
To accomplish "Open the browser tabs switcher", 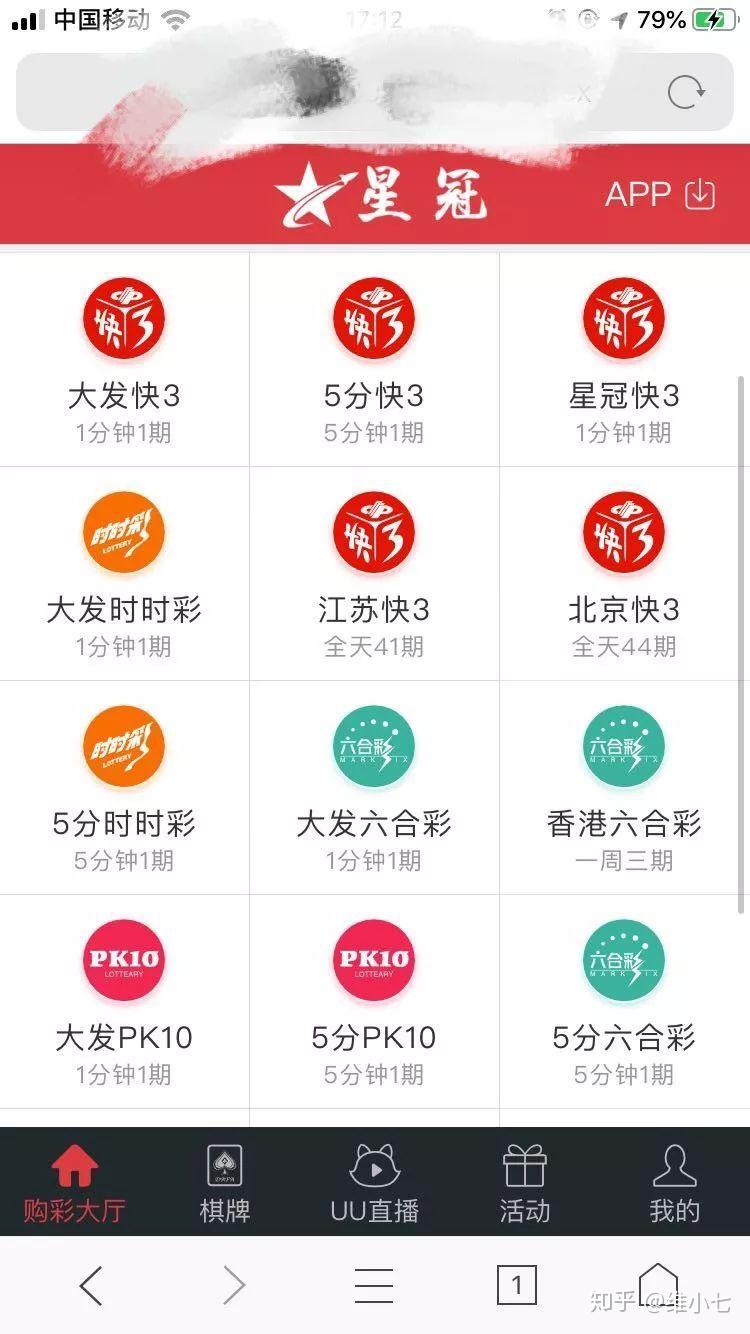I will point(517,1285).
